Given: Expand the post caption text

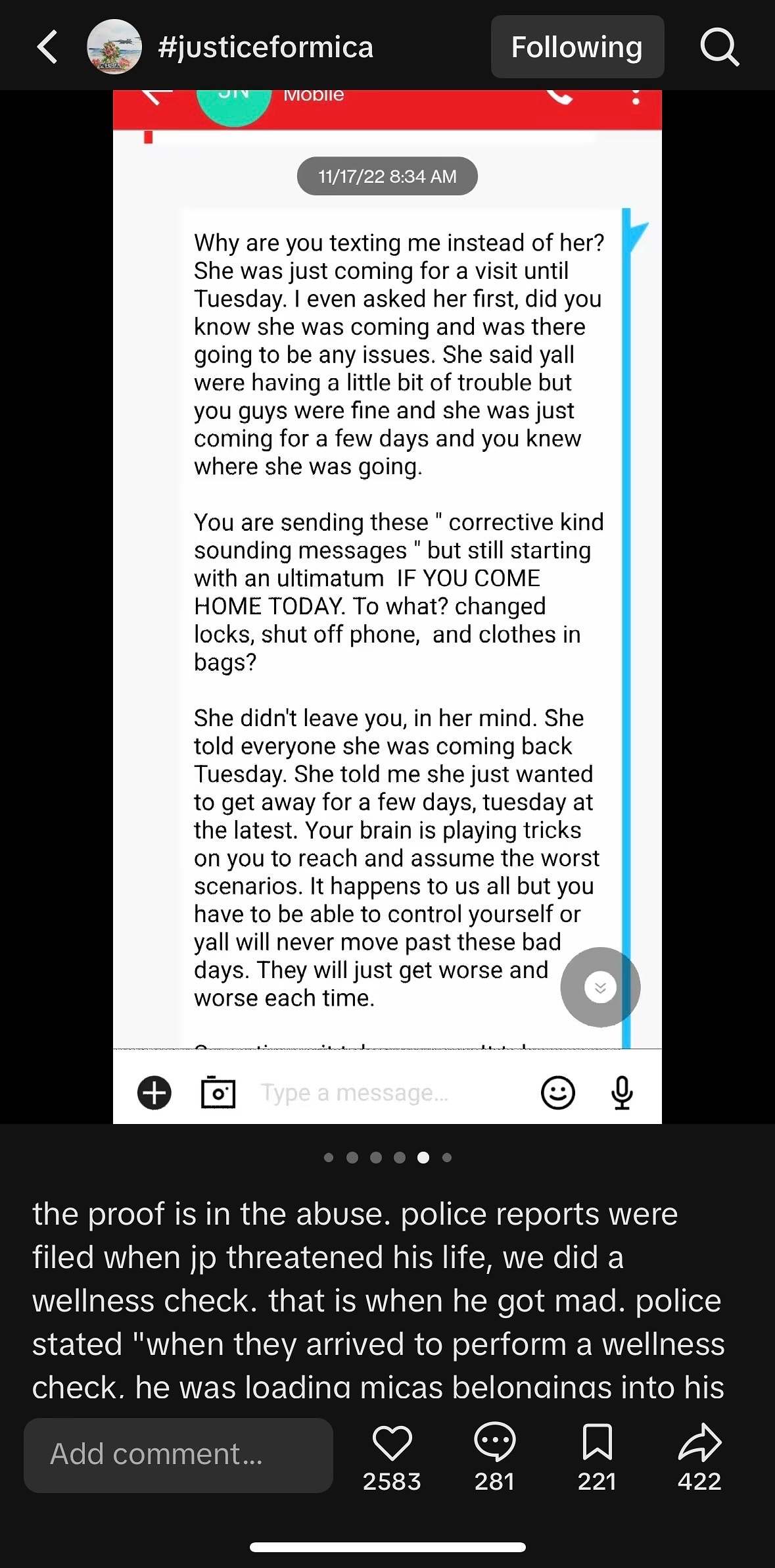Looking at the screenshot, I should (378, 1299).
